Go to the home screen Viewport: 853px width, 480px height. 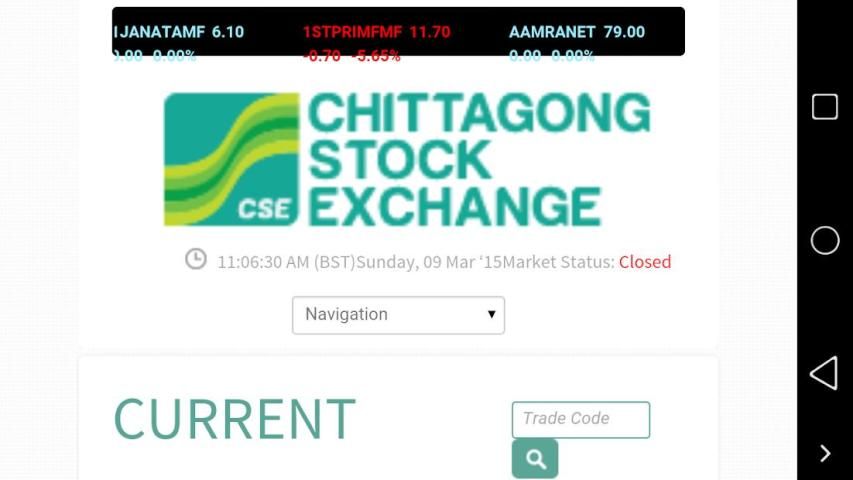824,240
